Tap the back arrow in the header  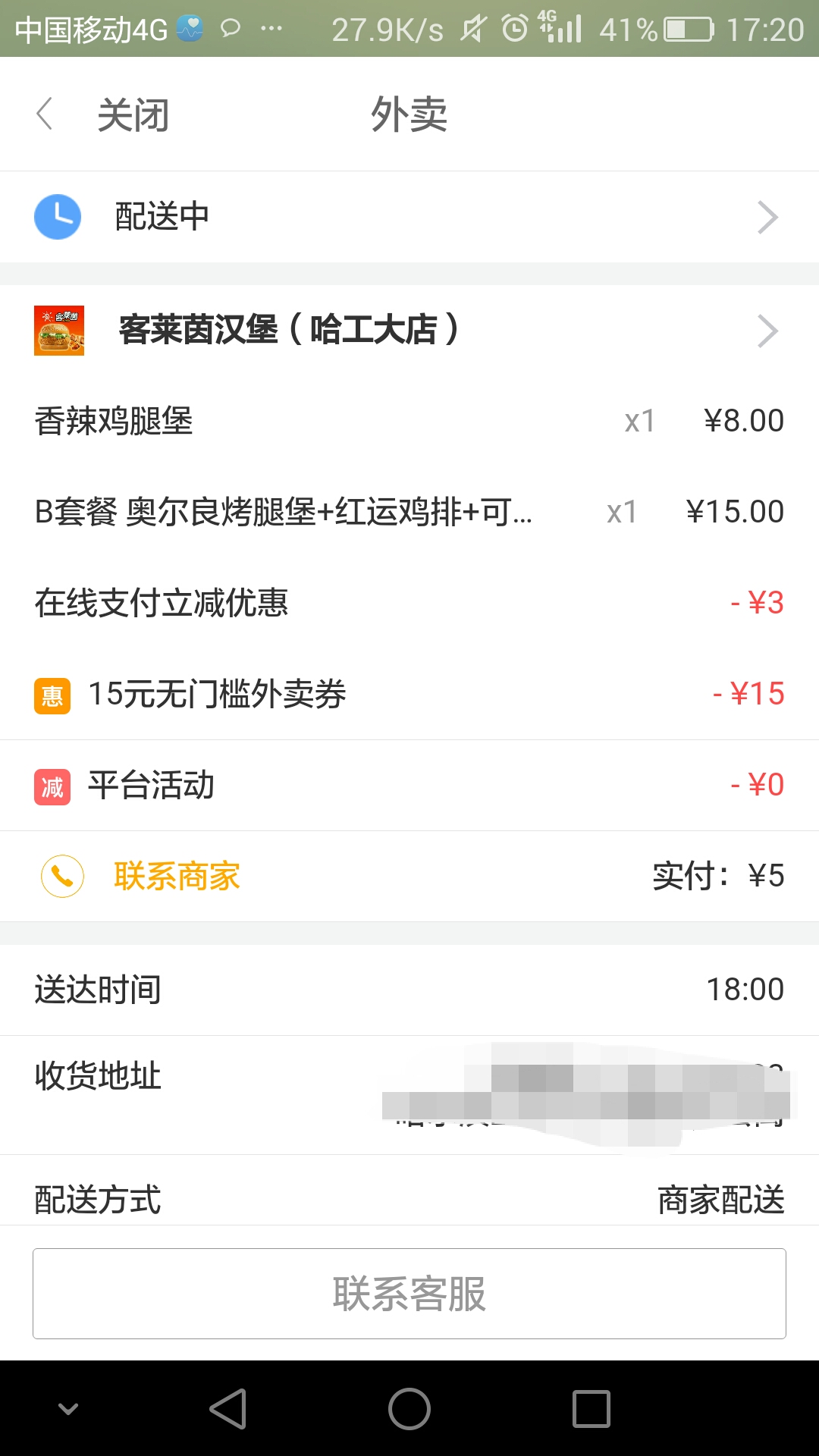pos(45,115)
